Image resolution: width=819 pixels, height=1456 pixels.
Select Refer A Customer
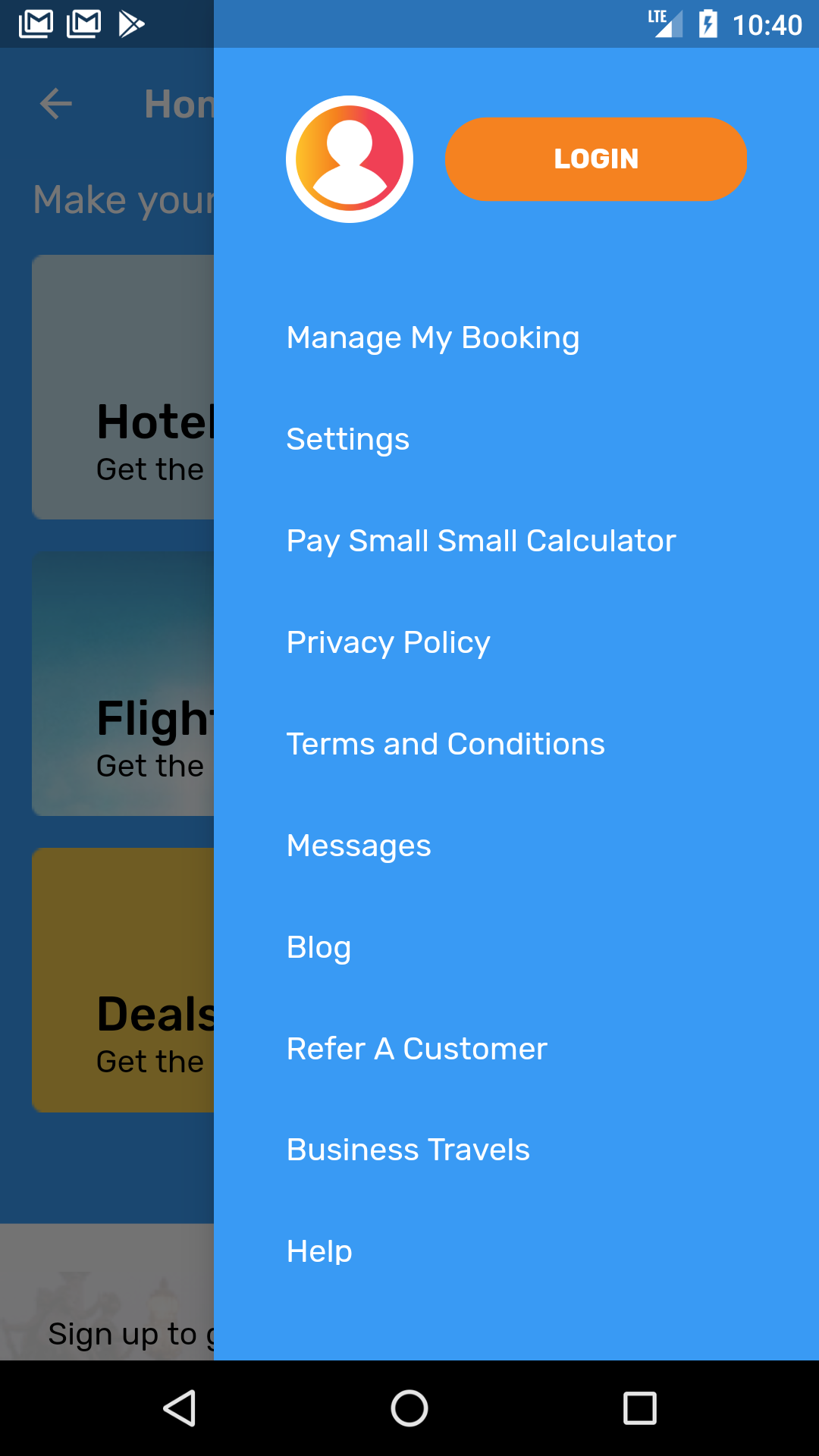(416, 1049)
